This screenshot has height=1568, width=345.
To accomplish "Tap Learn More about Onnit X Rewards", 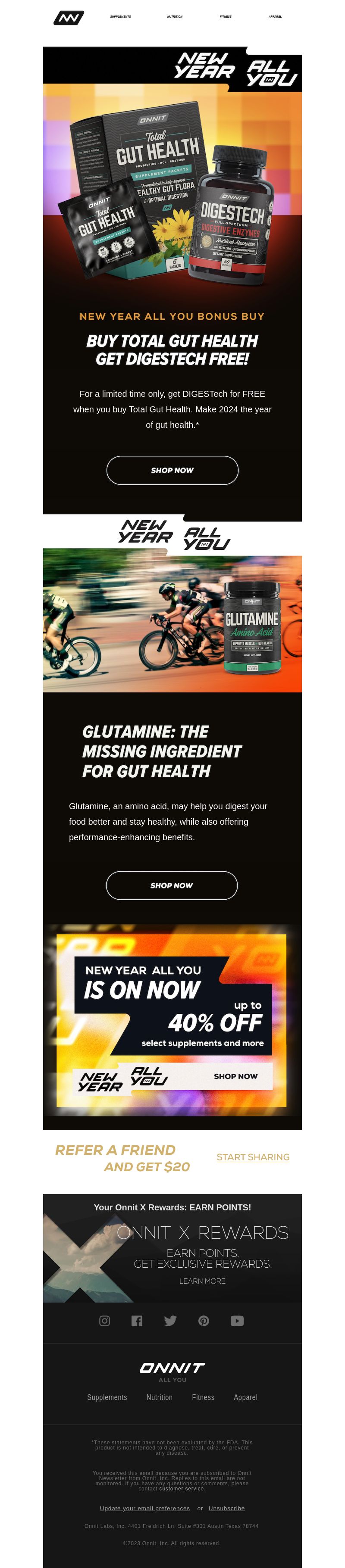I will point(202,1281).
